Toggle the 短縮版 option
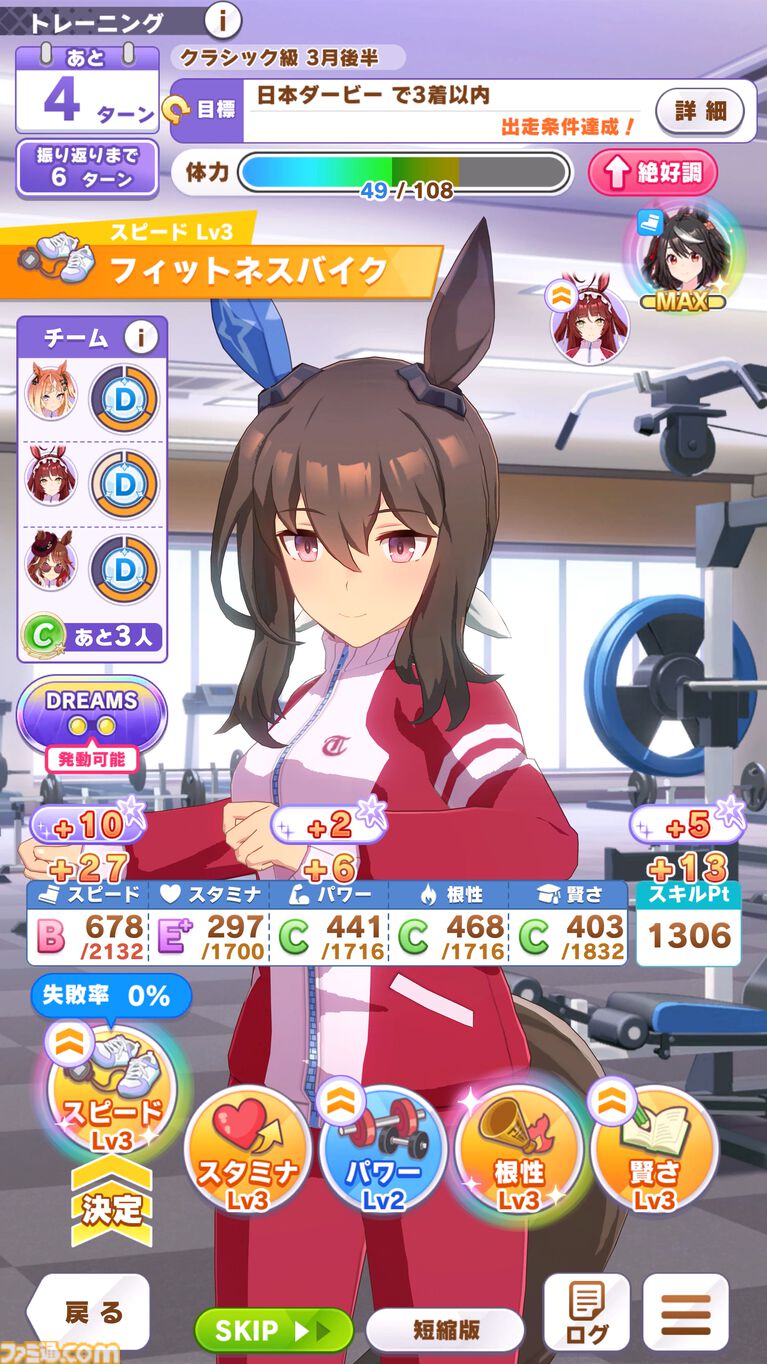This screenshot has height=1364, width=767. click(445, 1331)
